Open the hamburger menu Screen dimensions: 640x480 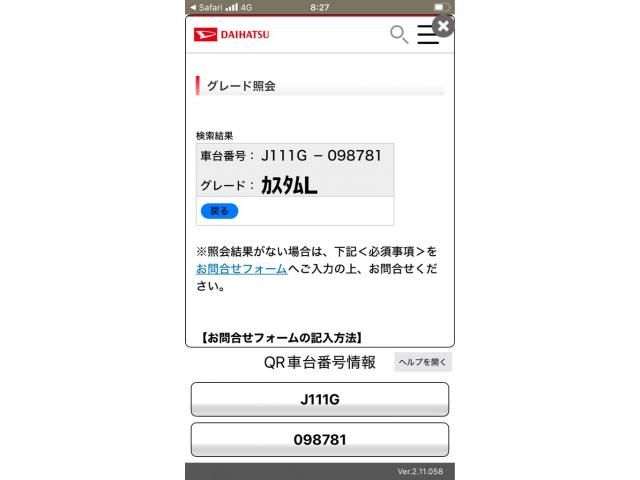(x=428, y=36)
